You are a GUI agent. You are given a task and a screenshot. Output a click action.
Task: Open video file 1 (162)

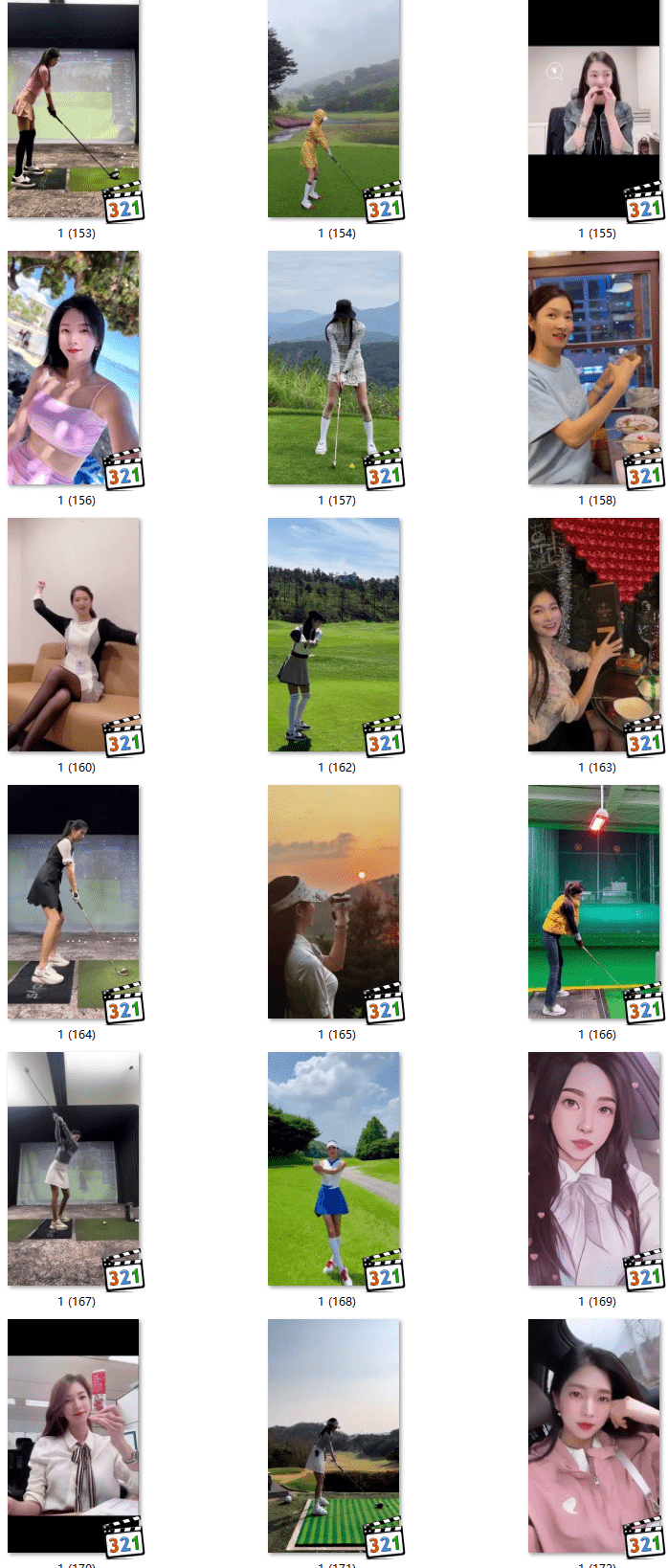pos(334,635)
